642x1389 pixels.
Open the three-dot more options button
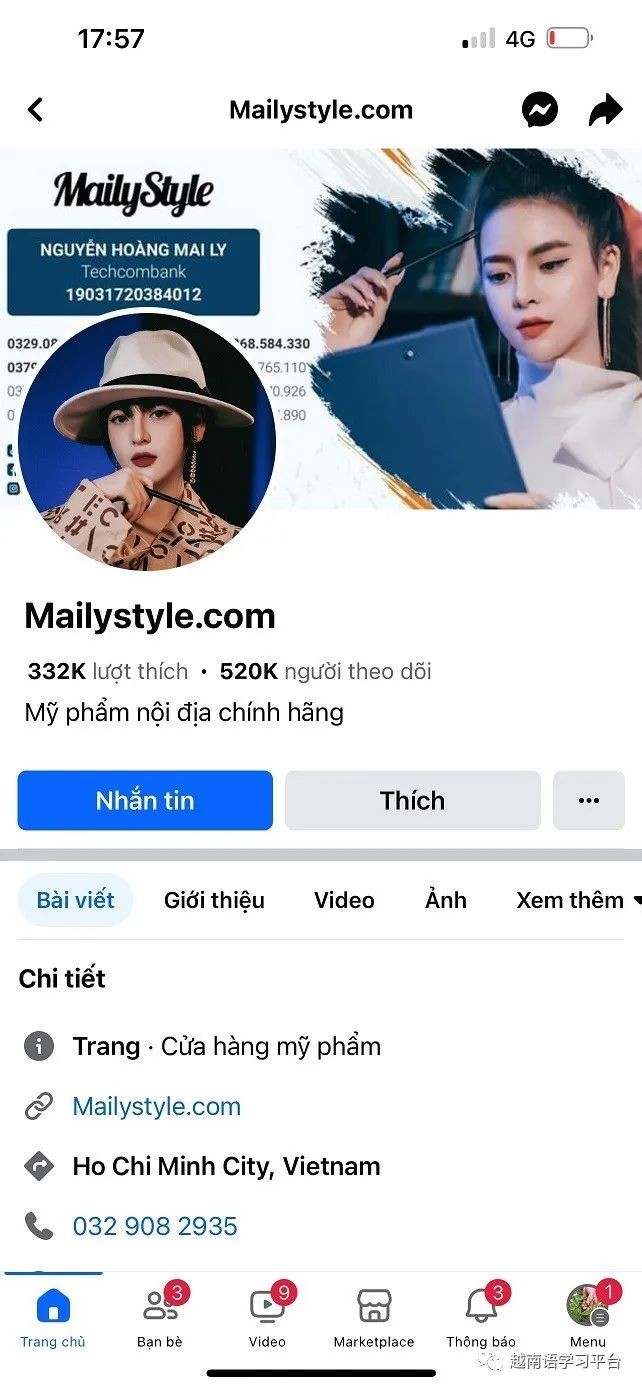(x=589, y=800)
